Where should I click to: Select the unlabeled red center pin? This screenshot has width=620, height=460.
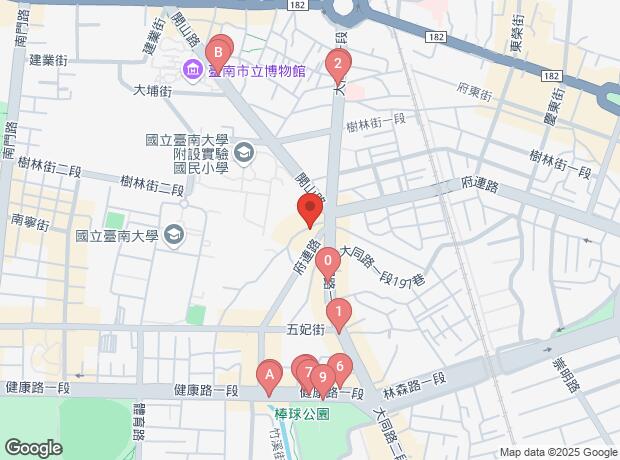point(309,210)
